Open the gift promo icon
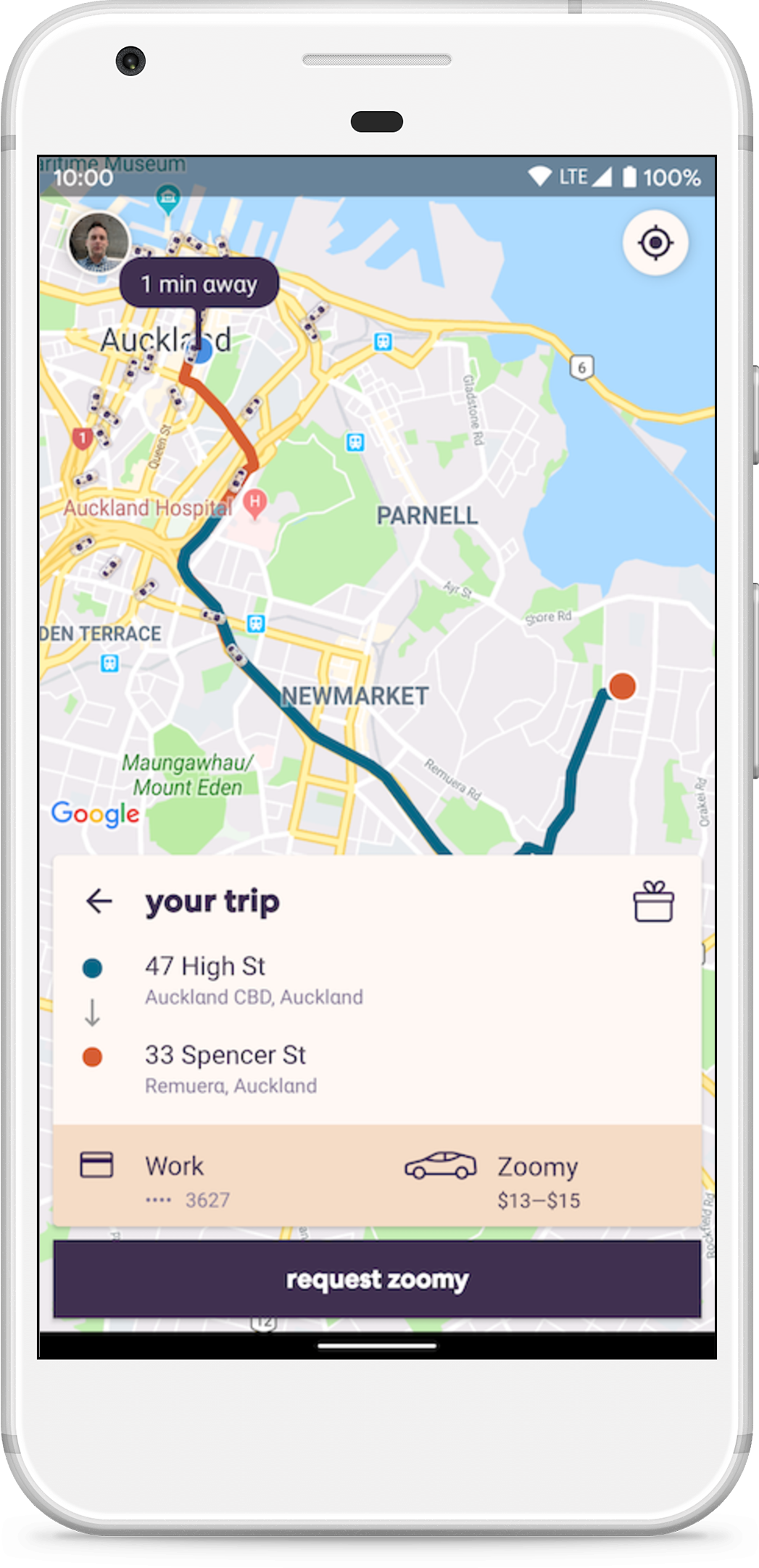Screen dimensions: 759x1568 click(653, 901)
